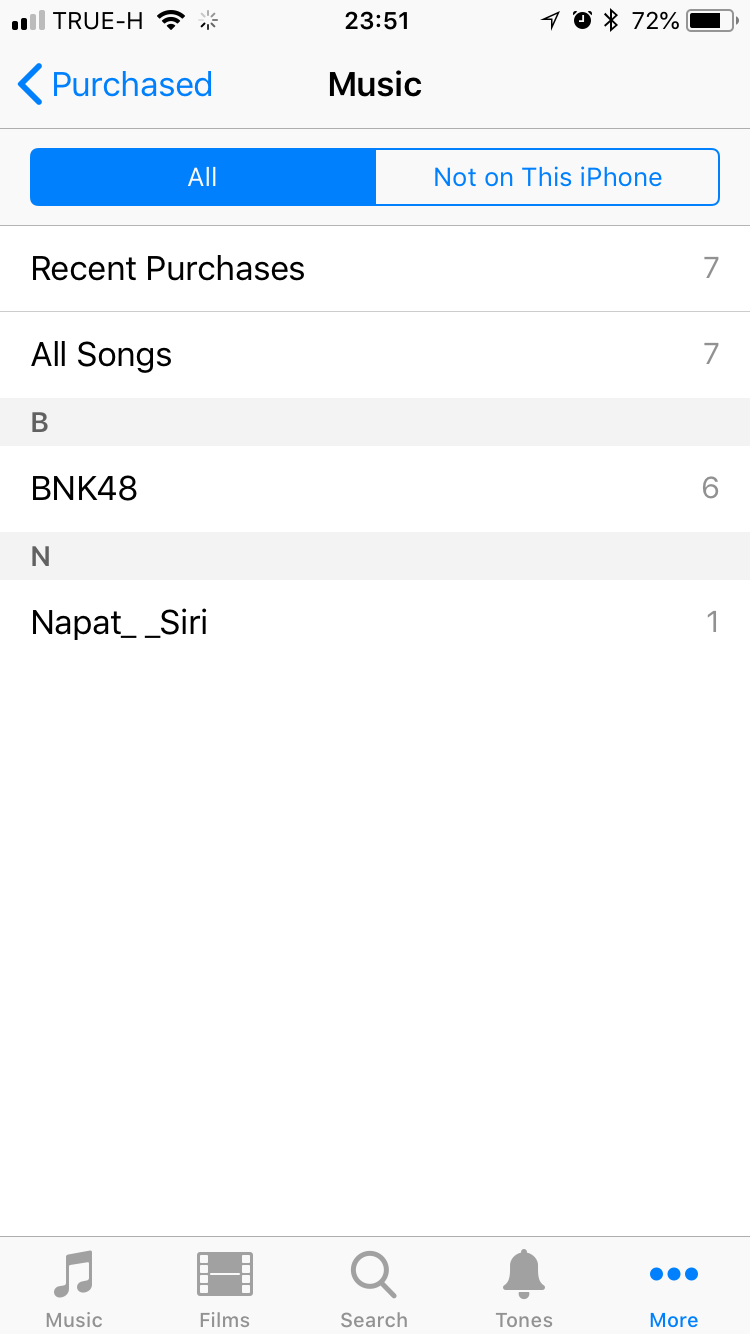Select the All segment
This screenshot has height=1334, width=750.
203,177
